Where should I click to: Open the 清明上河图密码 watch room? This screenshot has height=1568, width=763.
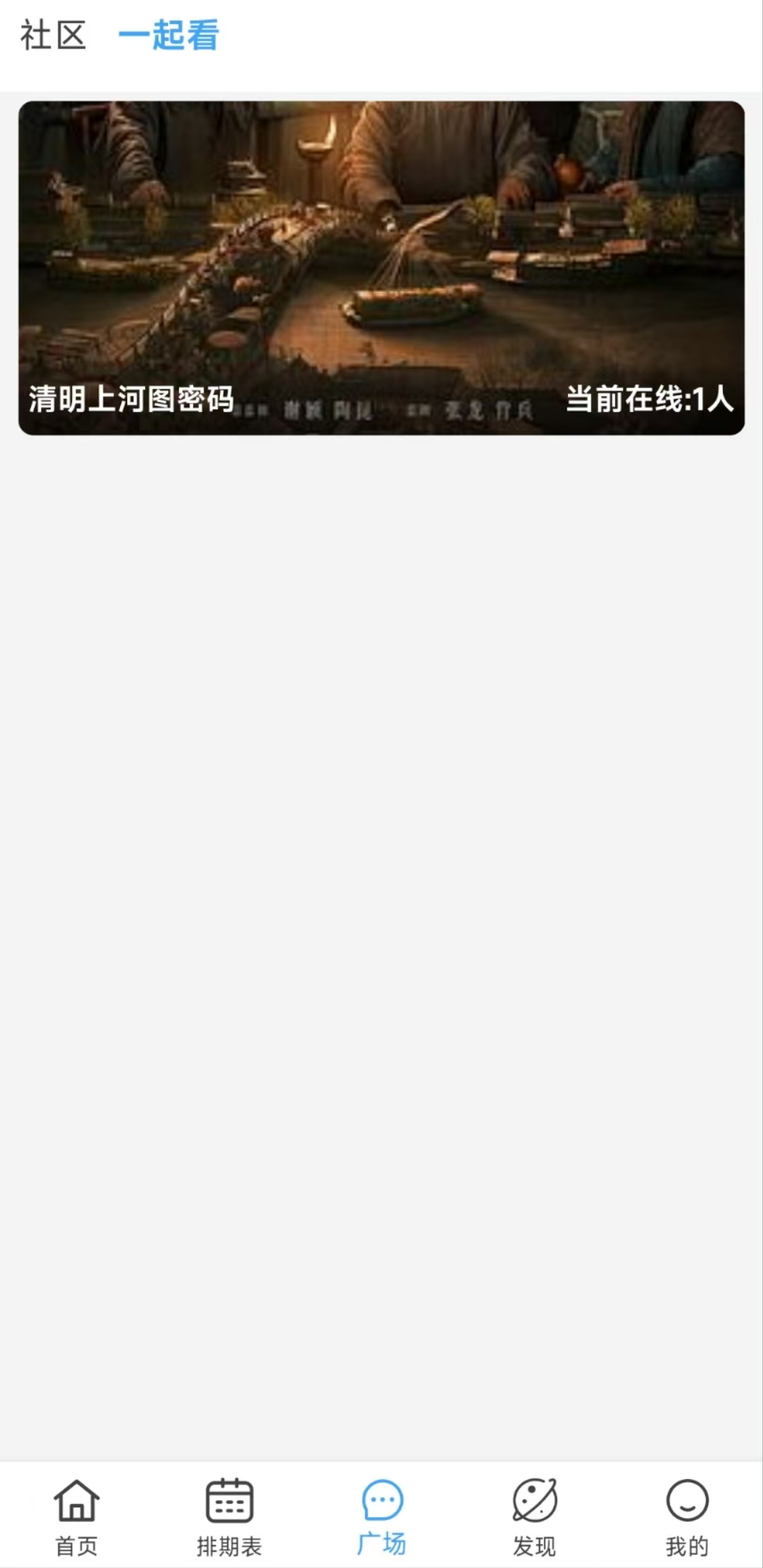click(381, 268)
